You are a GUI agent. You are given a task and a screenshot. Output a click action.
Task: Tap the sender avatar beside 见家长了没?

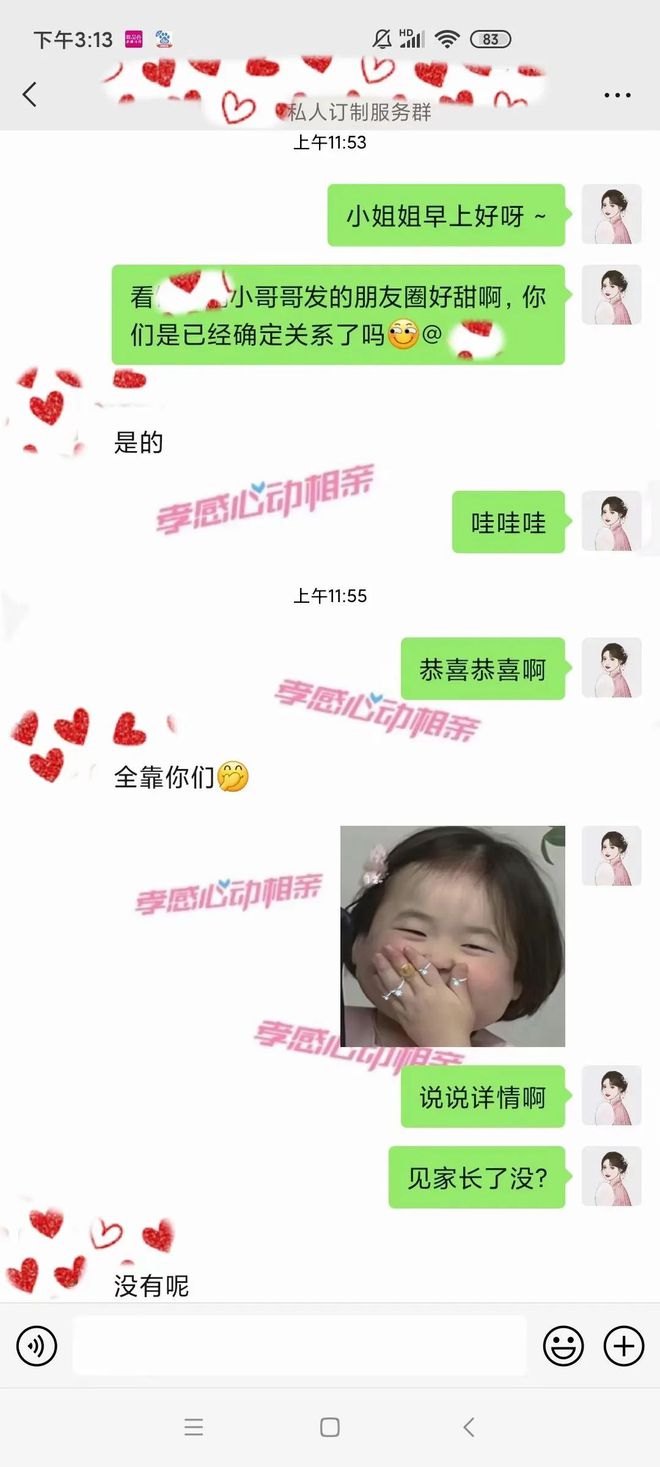point(612,1177)
